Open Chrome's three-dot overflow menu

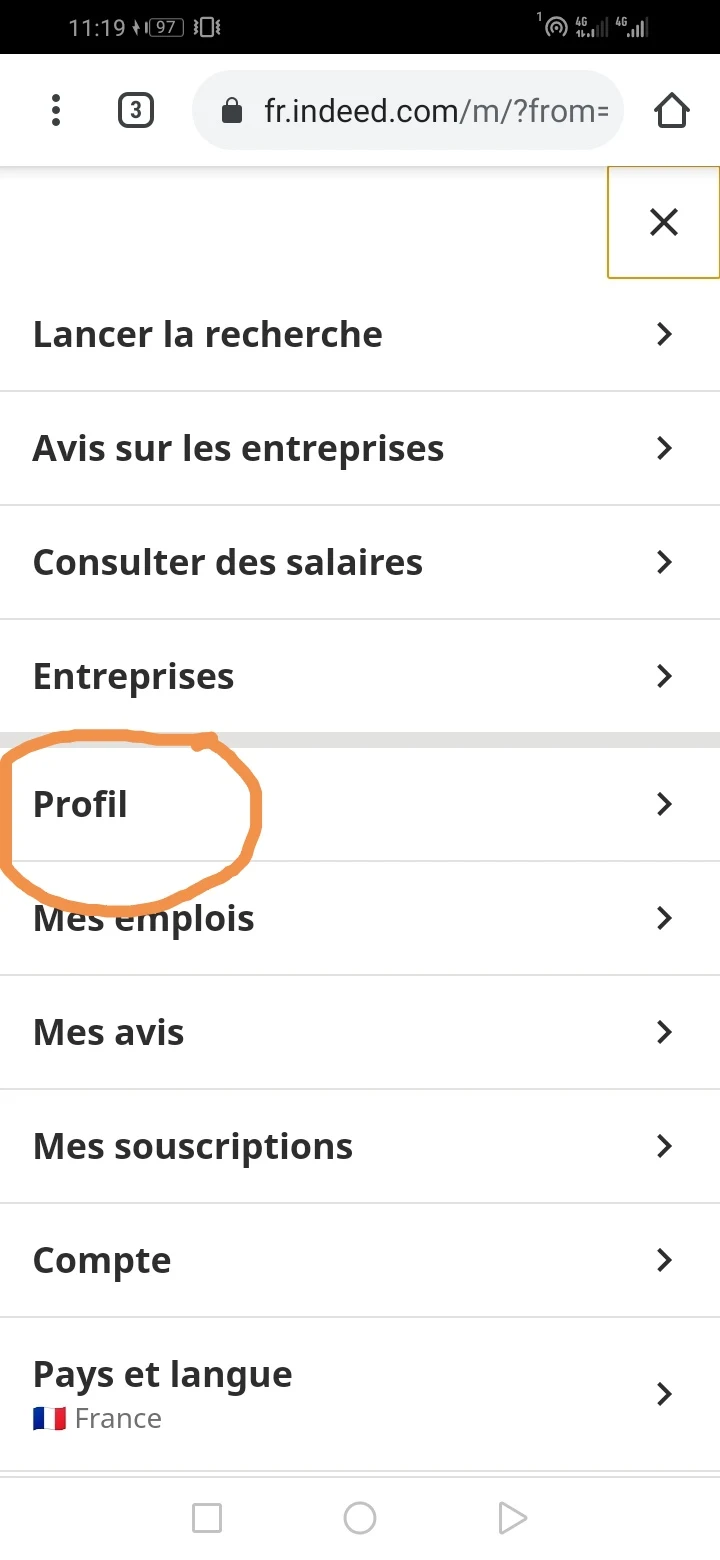[56, 110]
